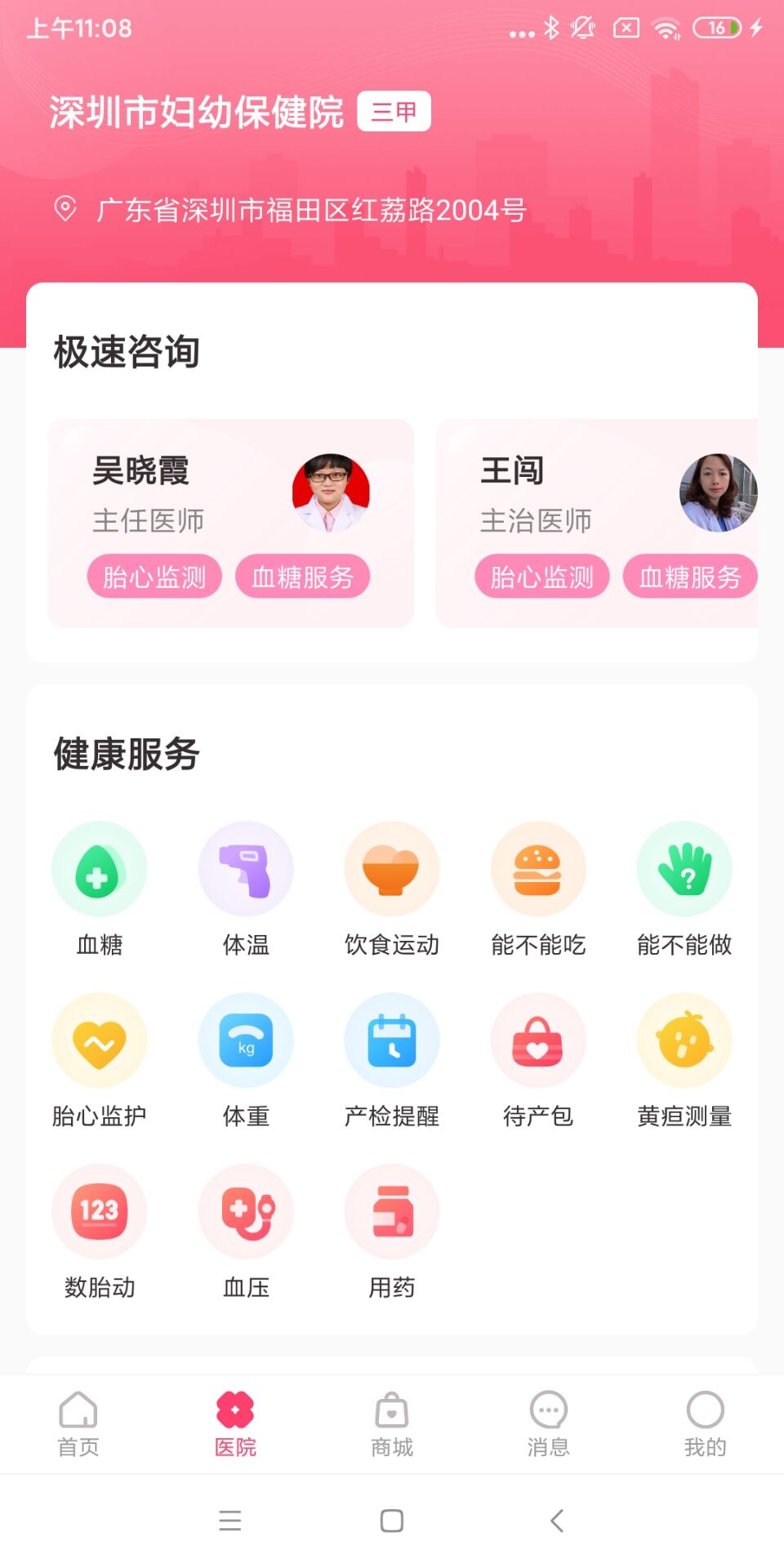This screenshot has height=1568, width=784.
Task: Open the 产检提醒 checkup reminder calendar icon
Action: (392, 1040)
